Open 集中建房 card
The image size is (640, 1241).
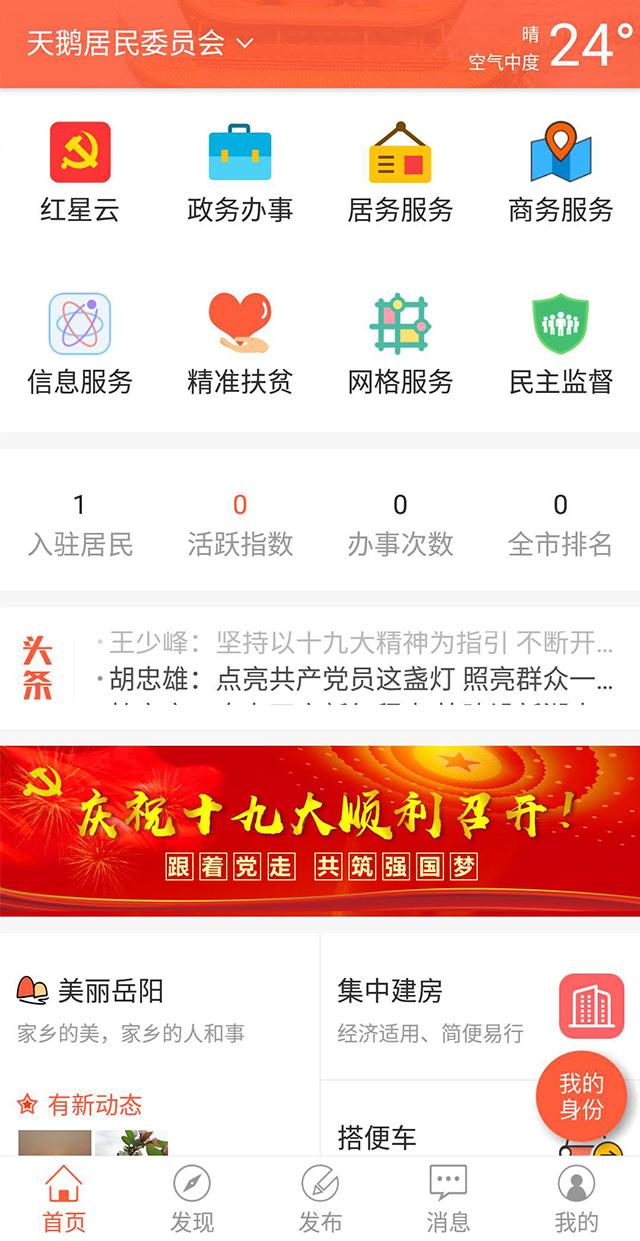[440, 1006]
